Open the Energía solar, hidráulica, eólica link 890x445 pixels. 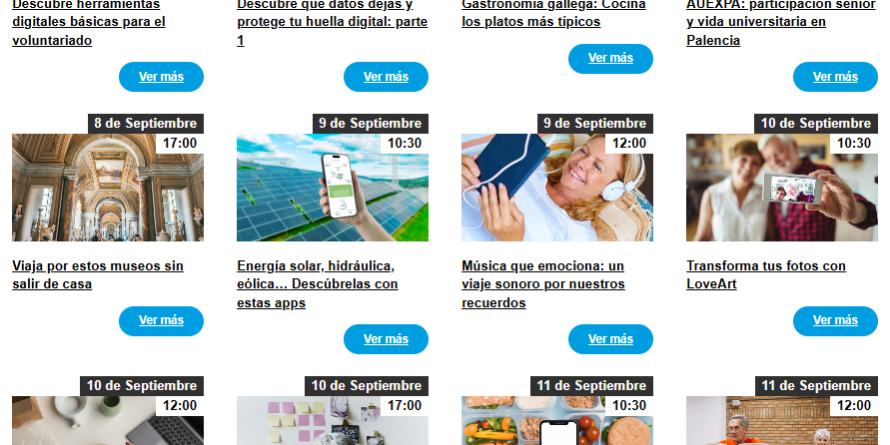(317, 284)
